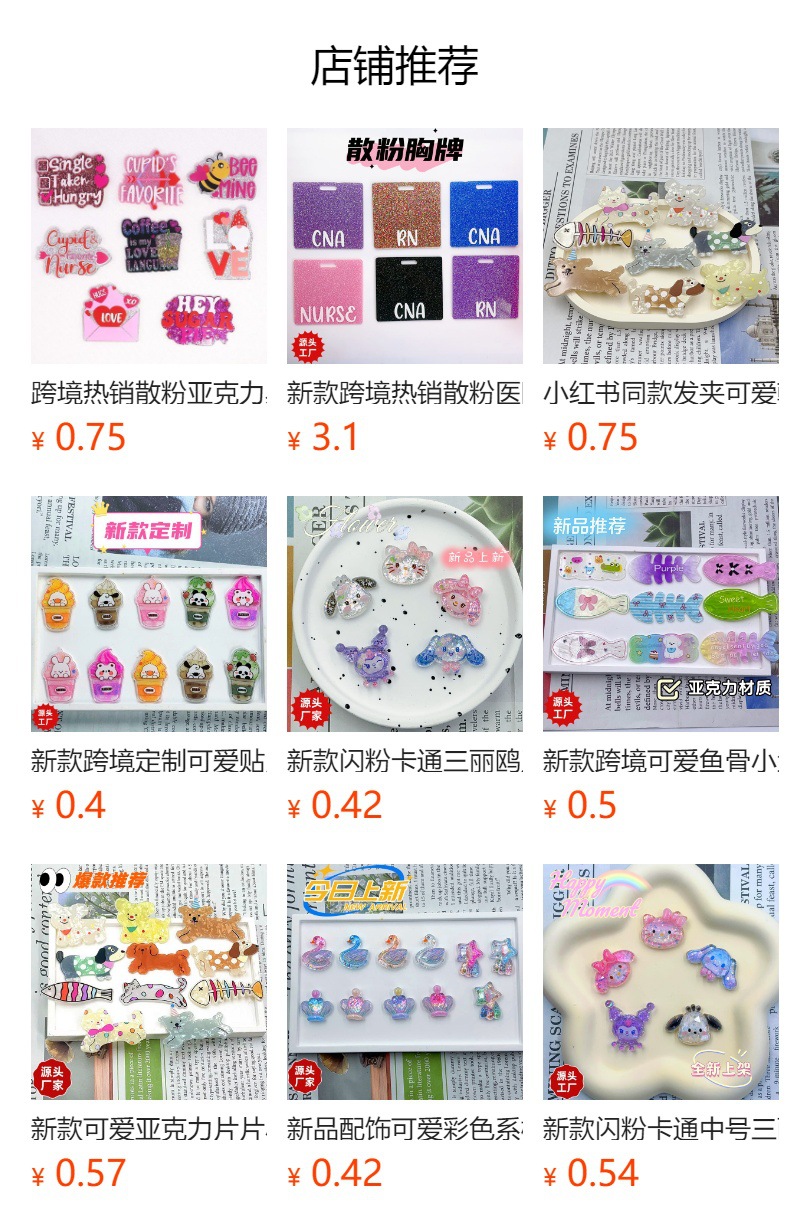Screen dimensions: 790x1232
Task: Open the 新款闪粉卡通中号 product at ¥0.54
Action: 660,982
